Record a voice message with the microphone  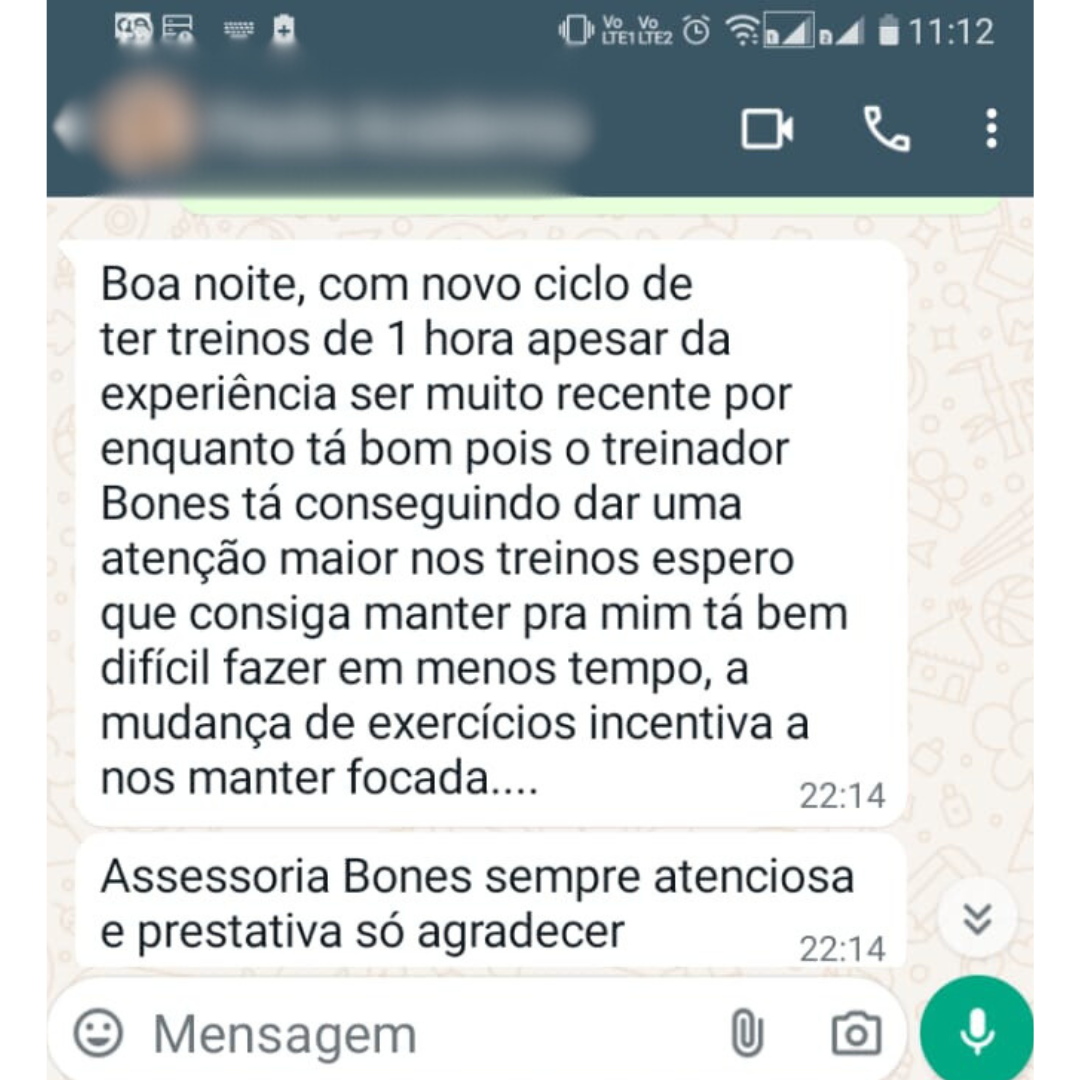click(x=976, y=1032)
